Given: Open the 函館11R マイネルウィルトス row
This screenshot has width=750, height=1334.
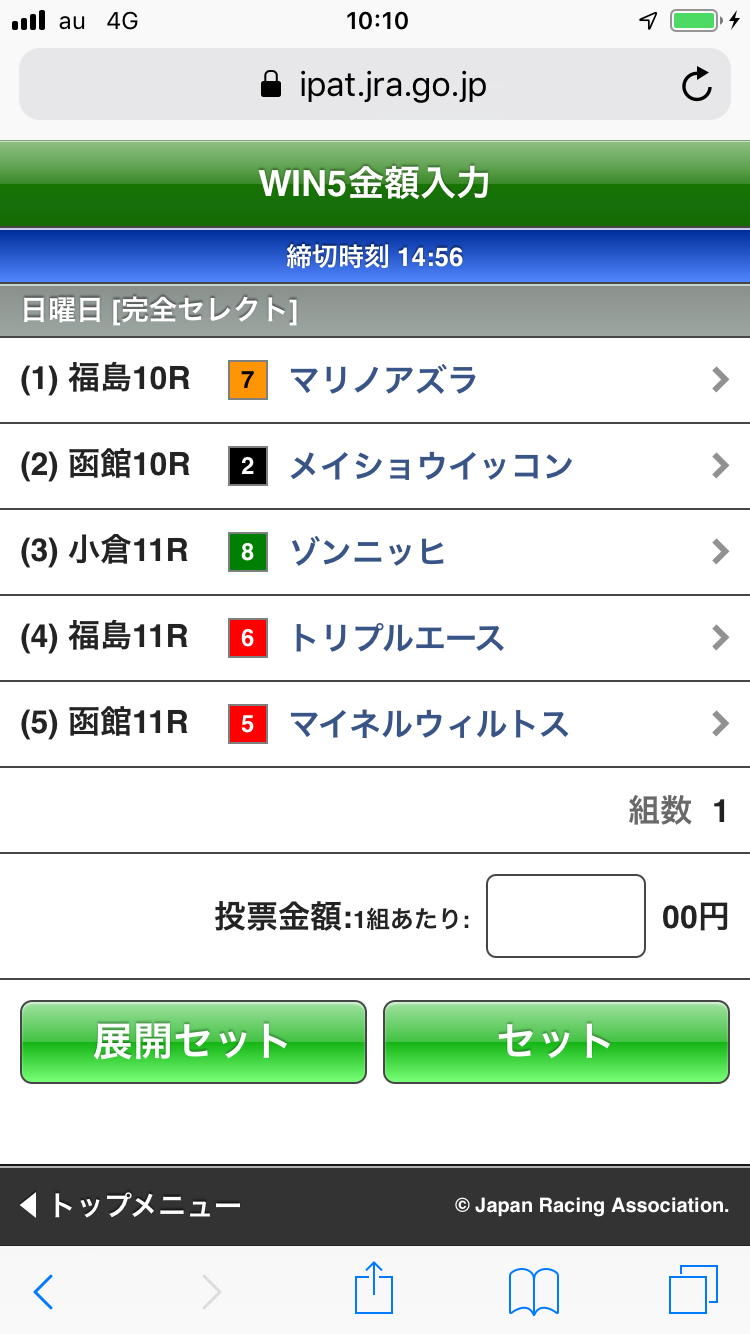Looking at the screenshot, I should click(x=375, y=723).
